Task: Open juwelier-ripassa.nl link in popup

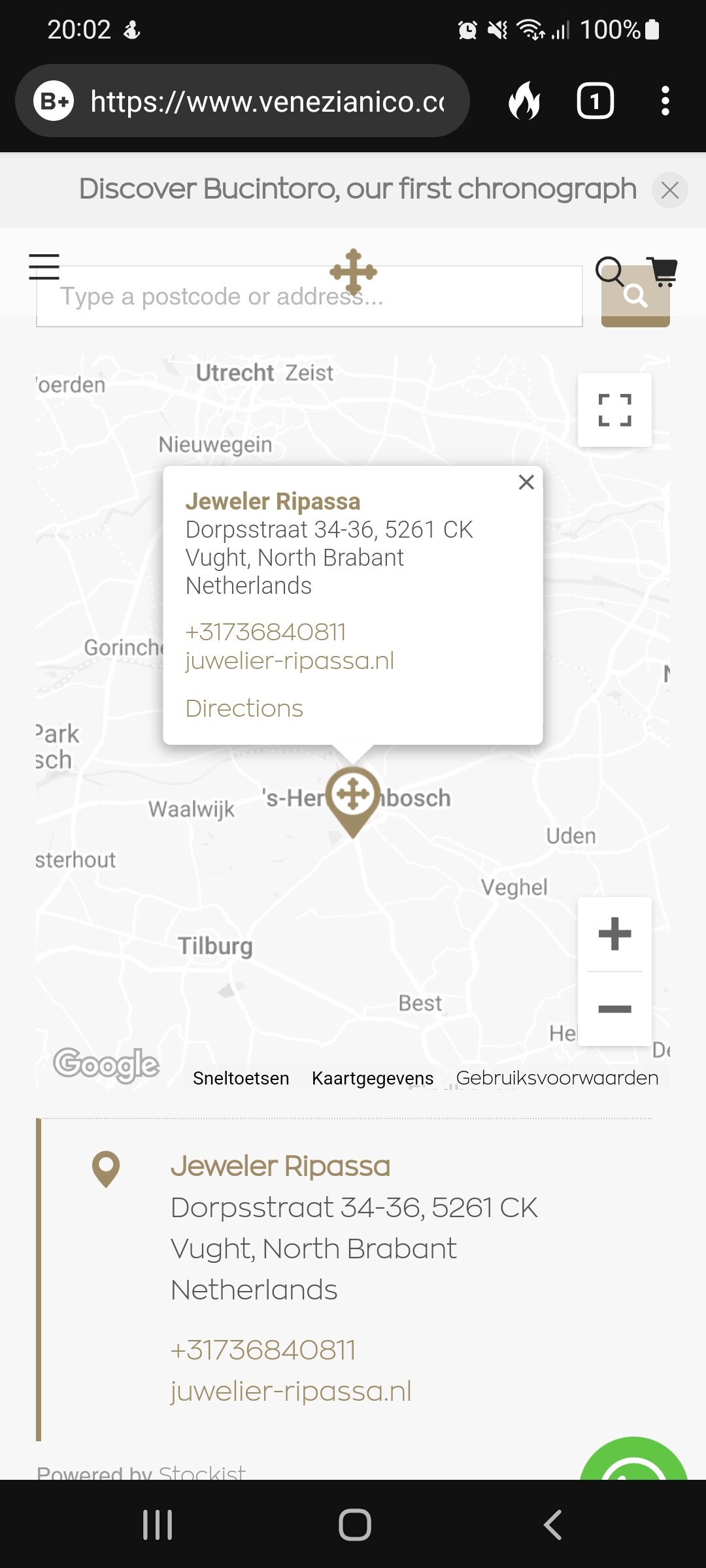Action: pos(290,661)
